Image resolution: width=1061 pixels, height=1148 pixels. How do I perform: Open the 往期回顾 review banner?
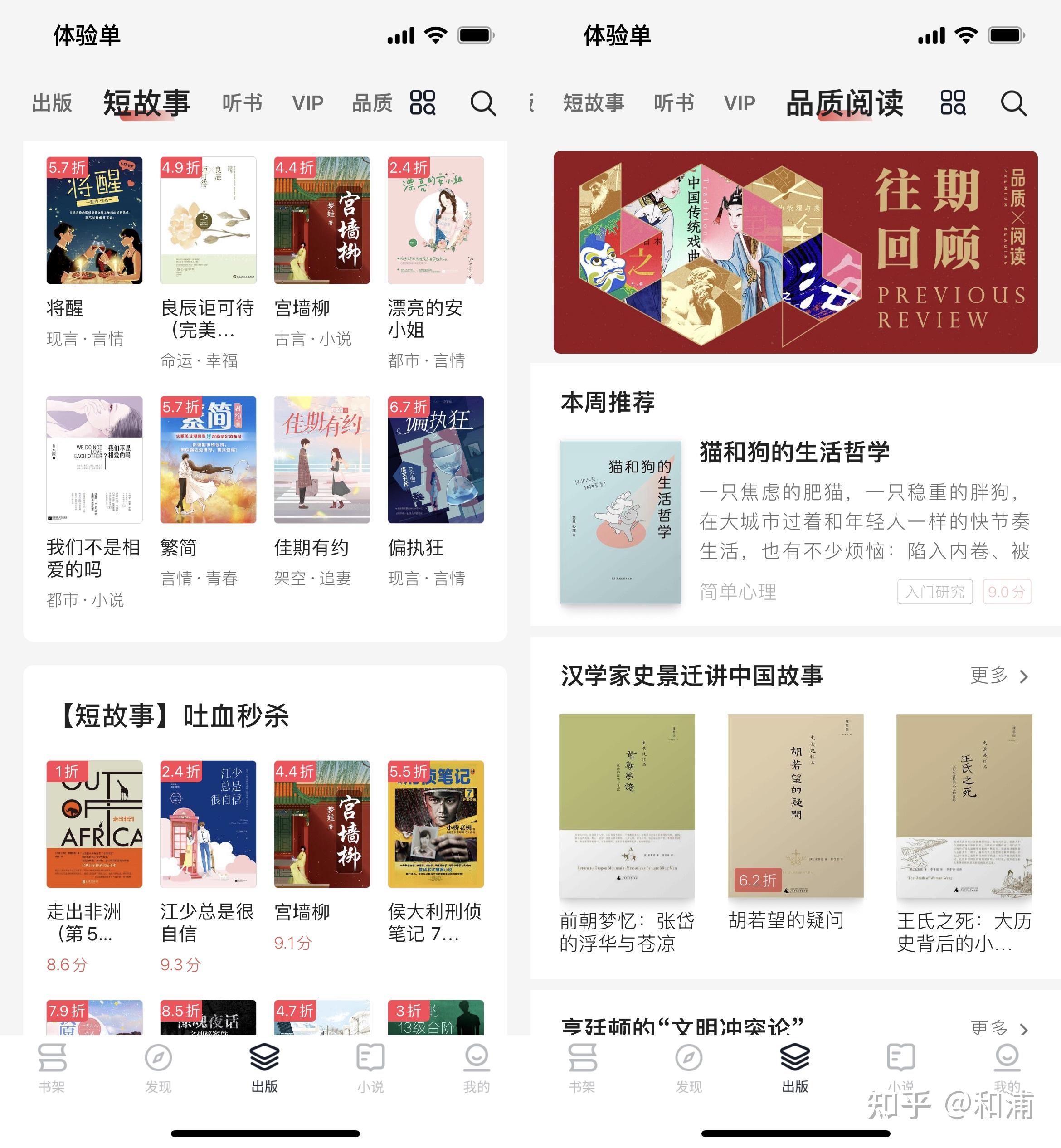[795, 252]
